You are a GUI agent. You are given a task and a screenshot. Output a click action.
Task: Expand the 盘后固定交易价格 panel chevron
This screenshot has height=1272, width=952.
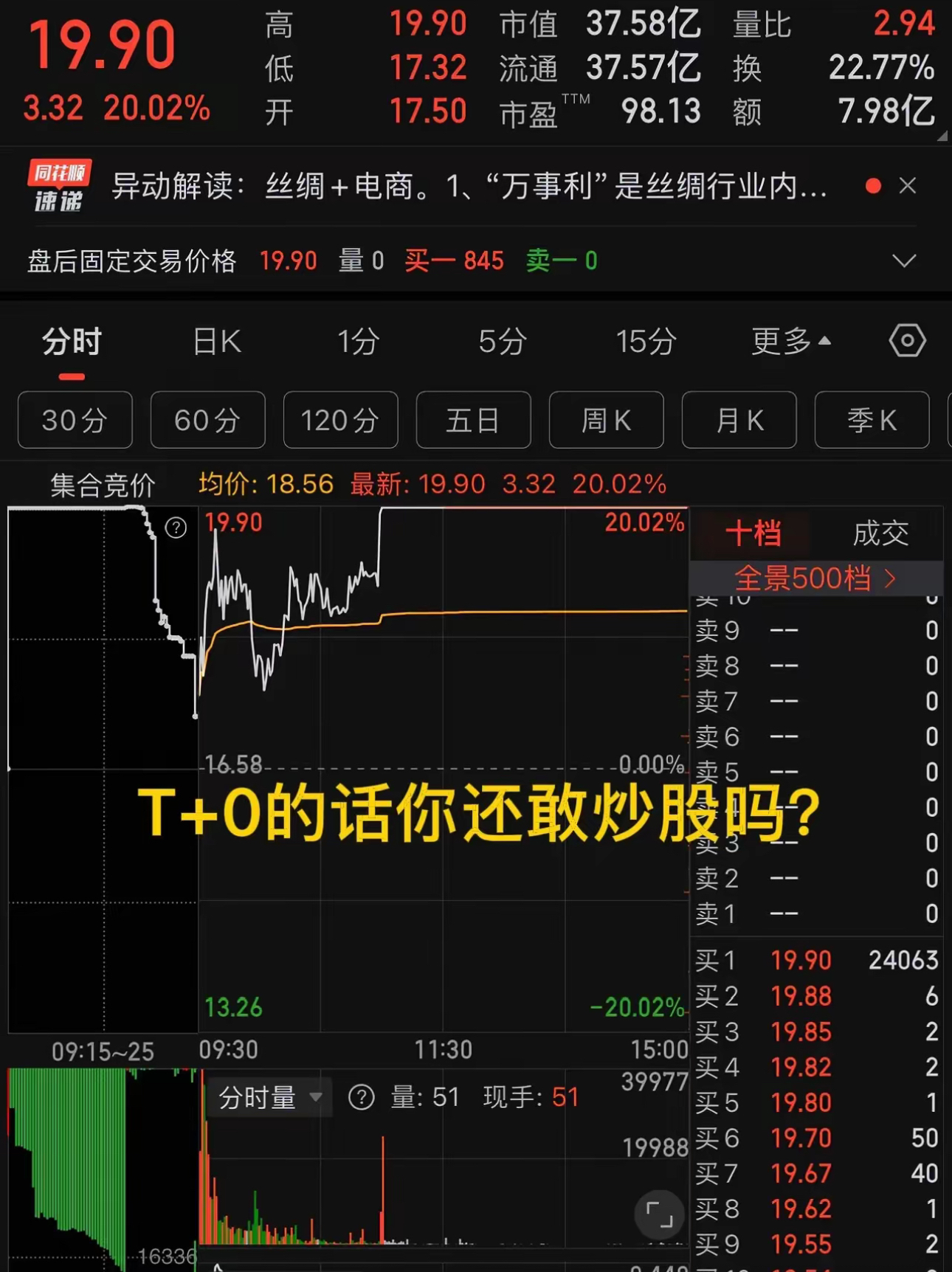[x=904, y=261]
